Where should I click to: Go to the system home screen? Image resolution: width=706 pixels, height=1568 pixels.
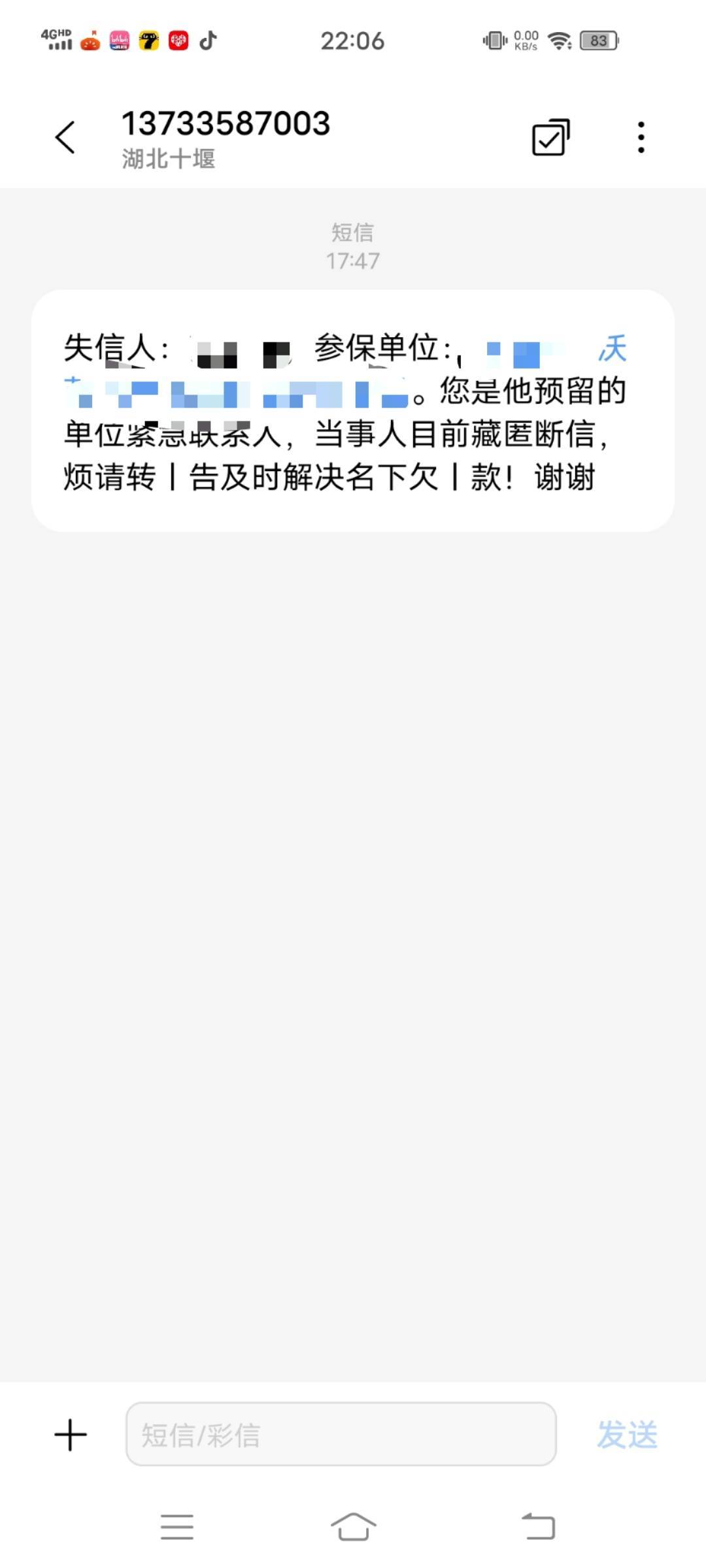(353, 1527)
